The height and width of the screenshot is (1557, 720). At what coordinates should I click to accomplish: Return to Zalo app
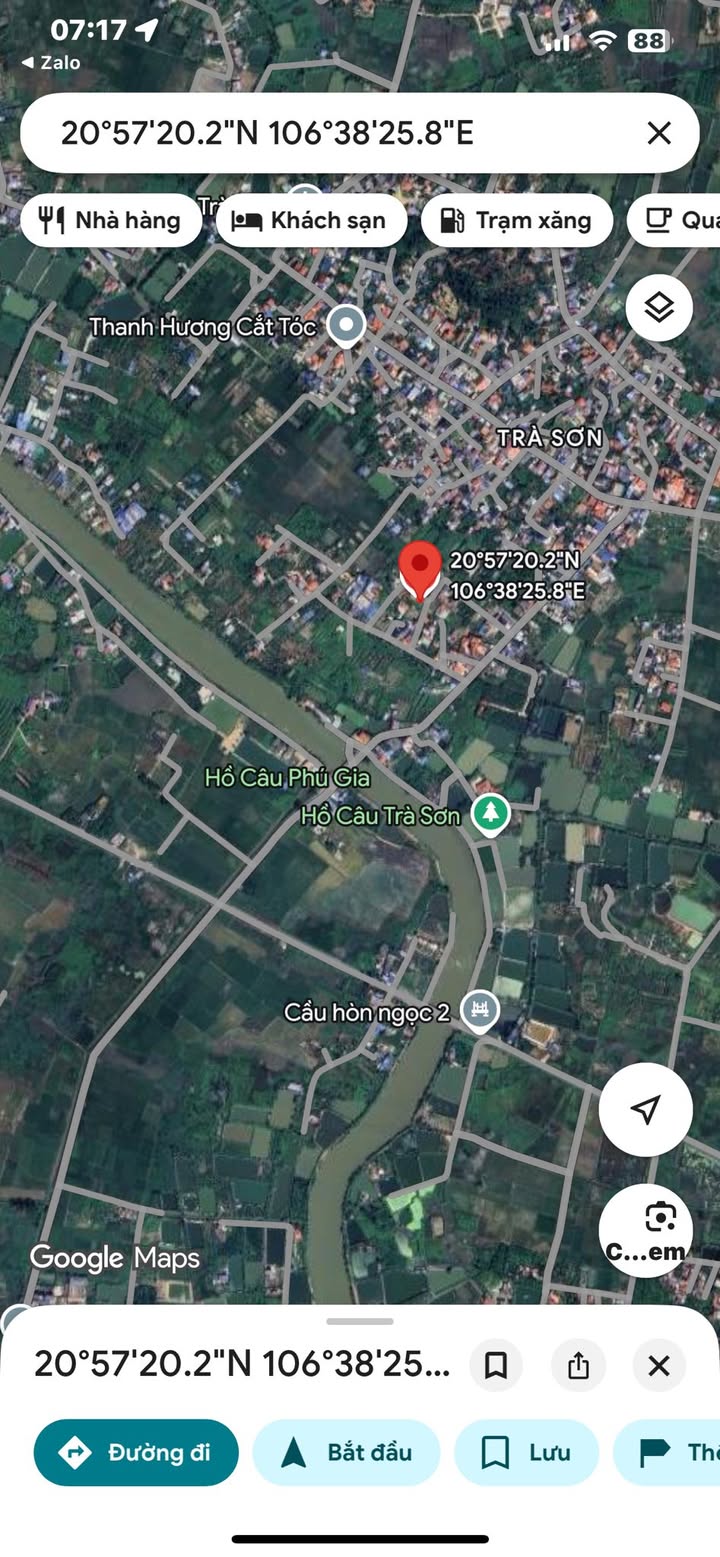(52, 62)
